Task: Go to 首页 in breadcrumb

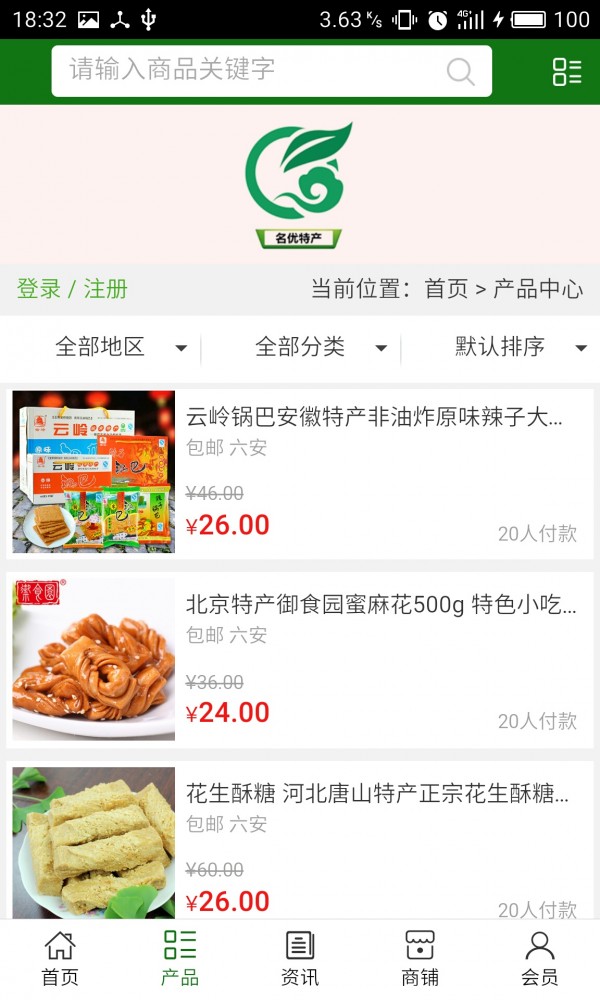Action: pyautogui.click(x=446, y=289)
